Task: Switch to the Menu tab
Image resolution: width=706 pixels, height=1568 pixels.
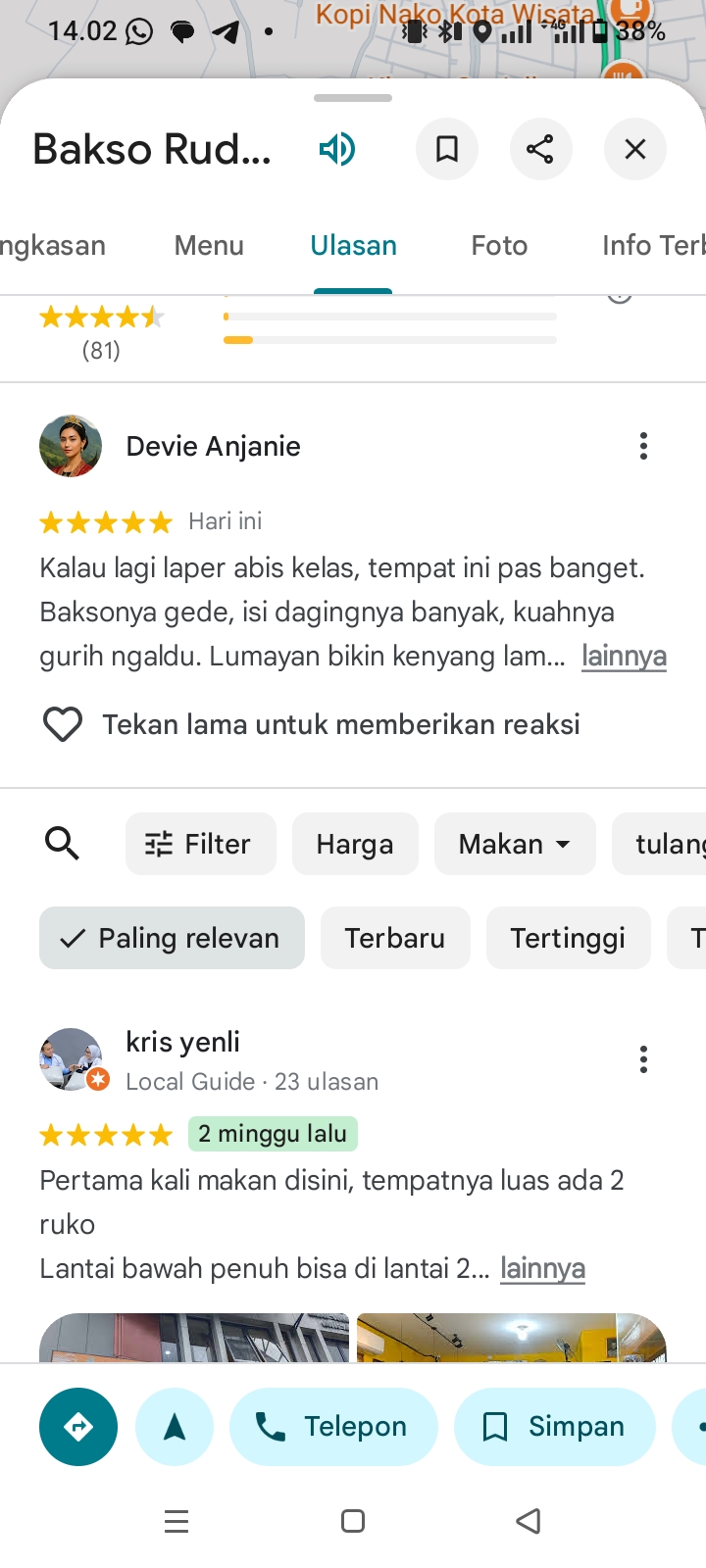Action: [x=209, y=245]
